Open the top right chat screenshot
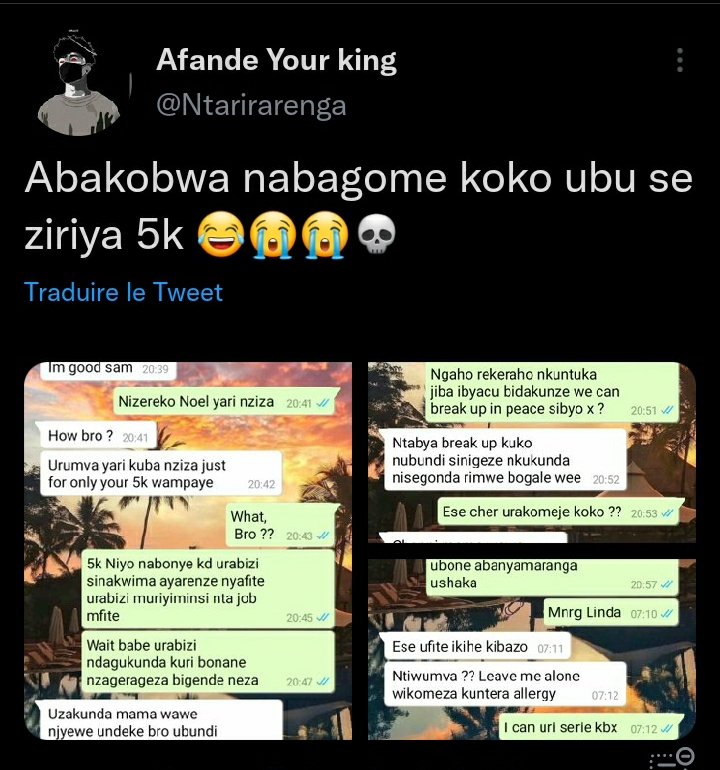720x770 pixels. pos(532,451)
